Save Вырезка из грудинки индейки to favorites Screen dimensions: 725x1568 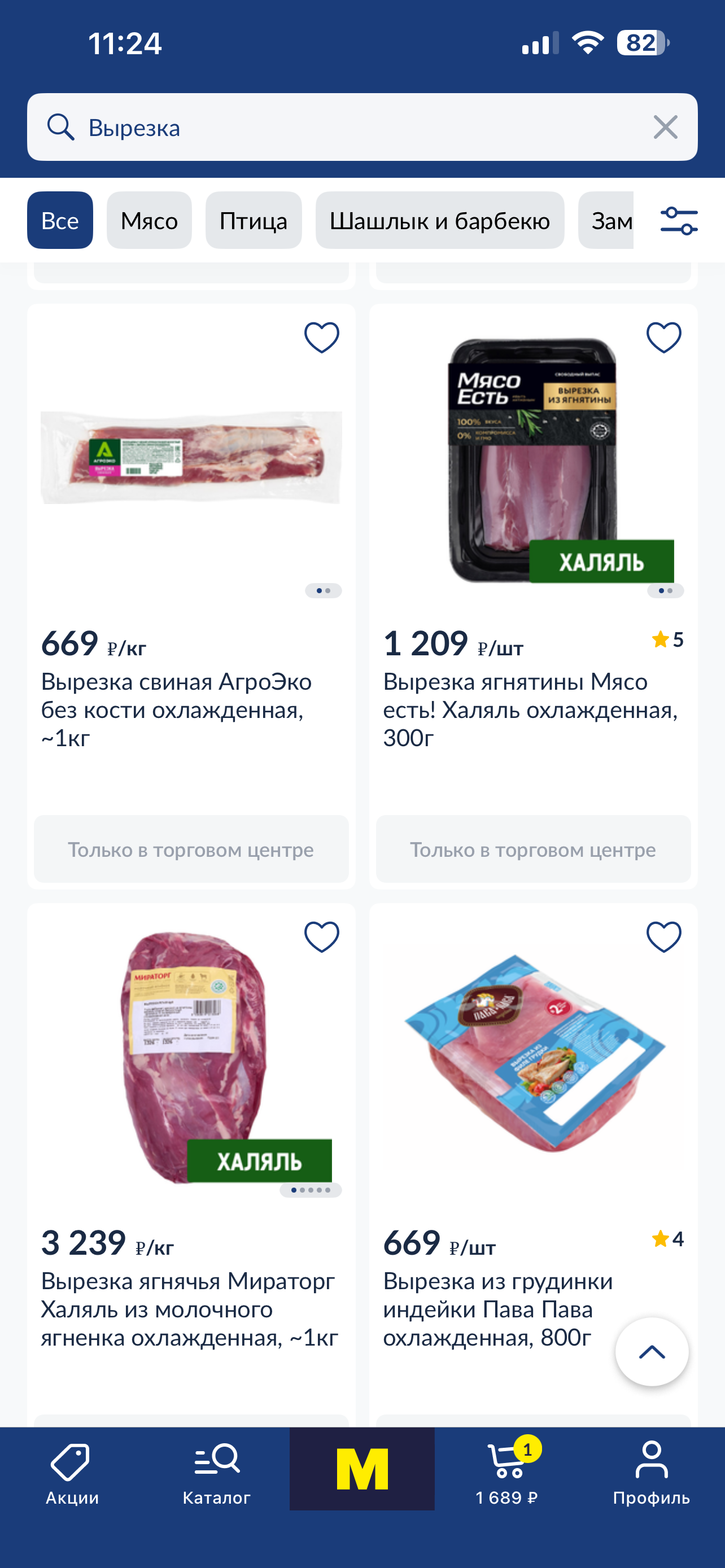click(x=663, y=937)
